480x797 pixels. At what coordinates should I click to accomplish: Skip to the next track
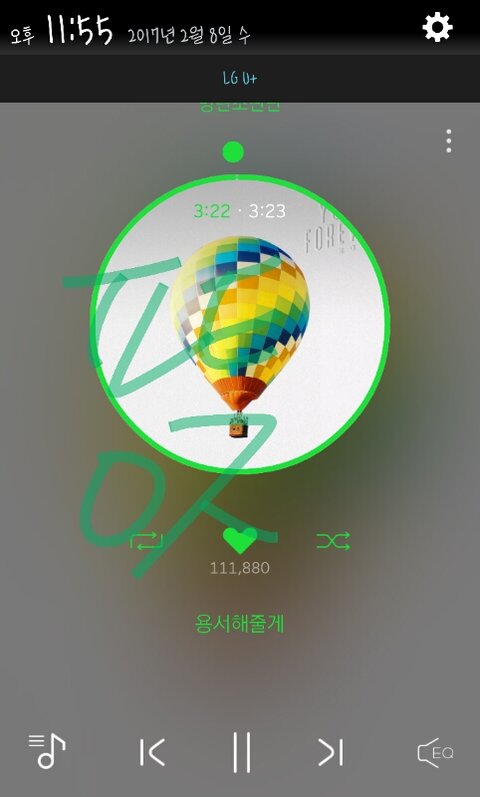(331, 752)
